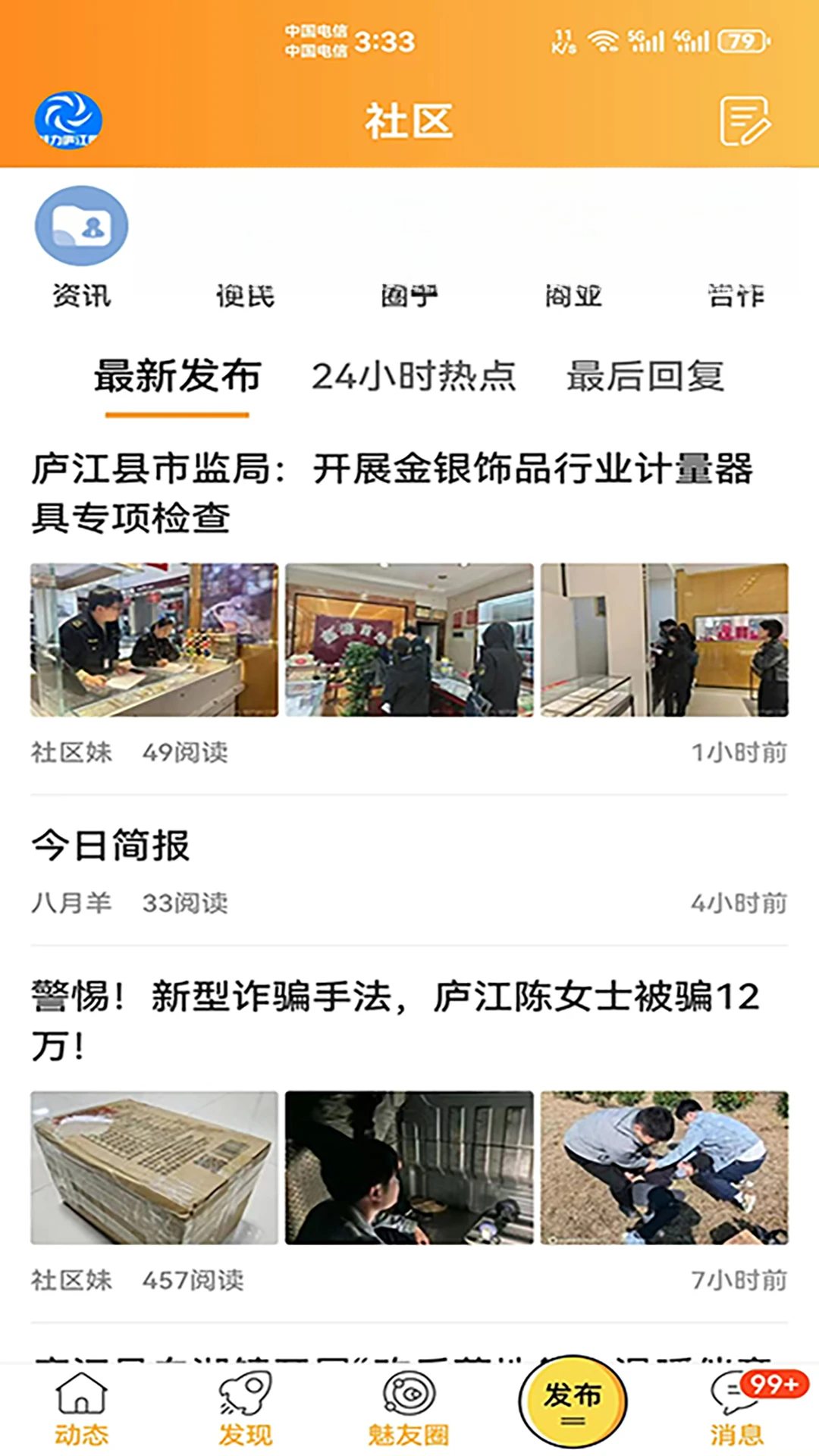
Task: Open the 新型诈骗手法 warning post
Action: pyautogui.click(x=395, y=1021)
